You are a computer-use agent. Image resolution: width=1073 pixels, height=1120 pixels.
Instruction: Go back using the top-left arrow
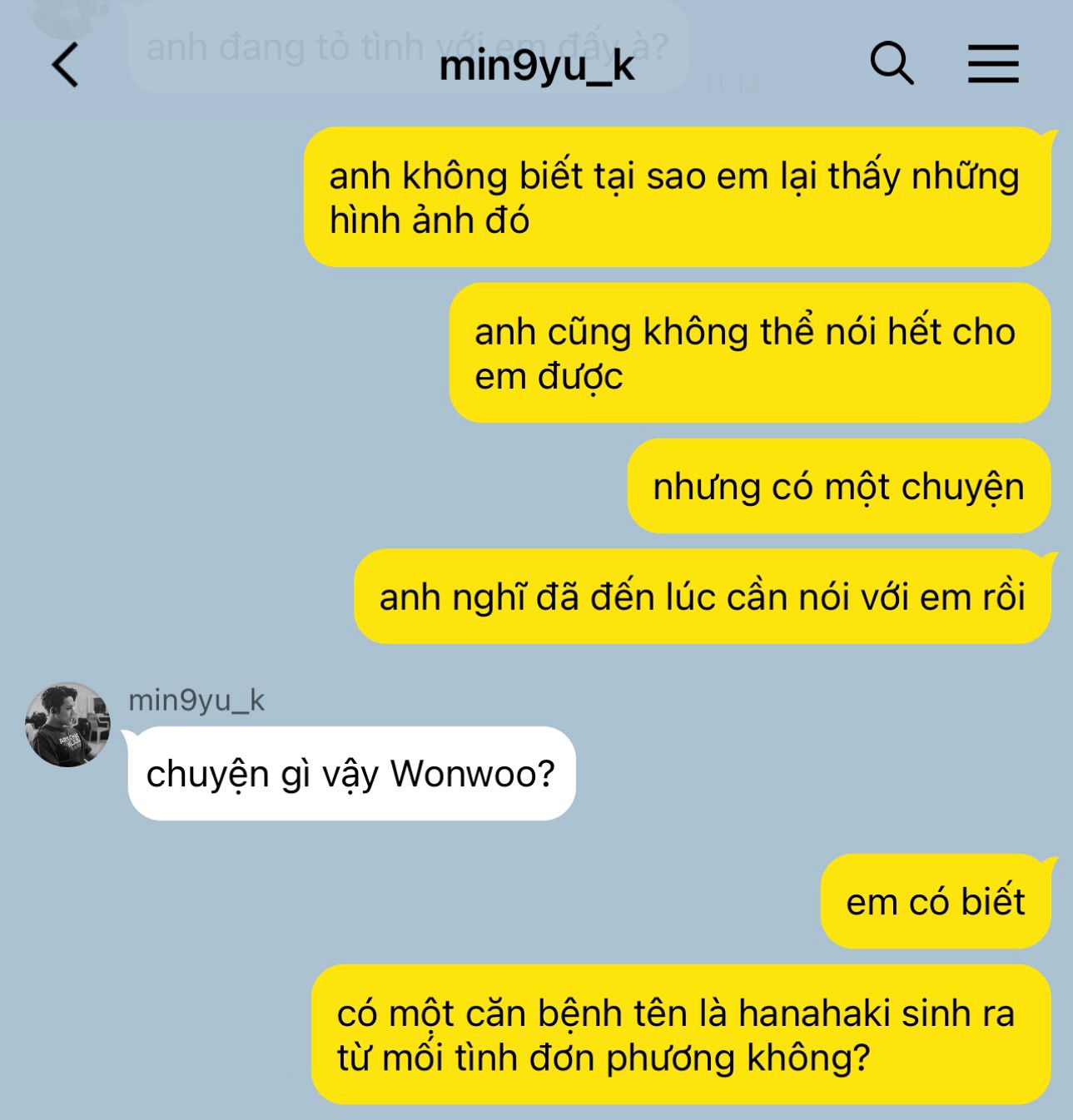point(65,65)
